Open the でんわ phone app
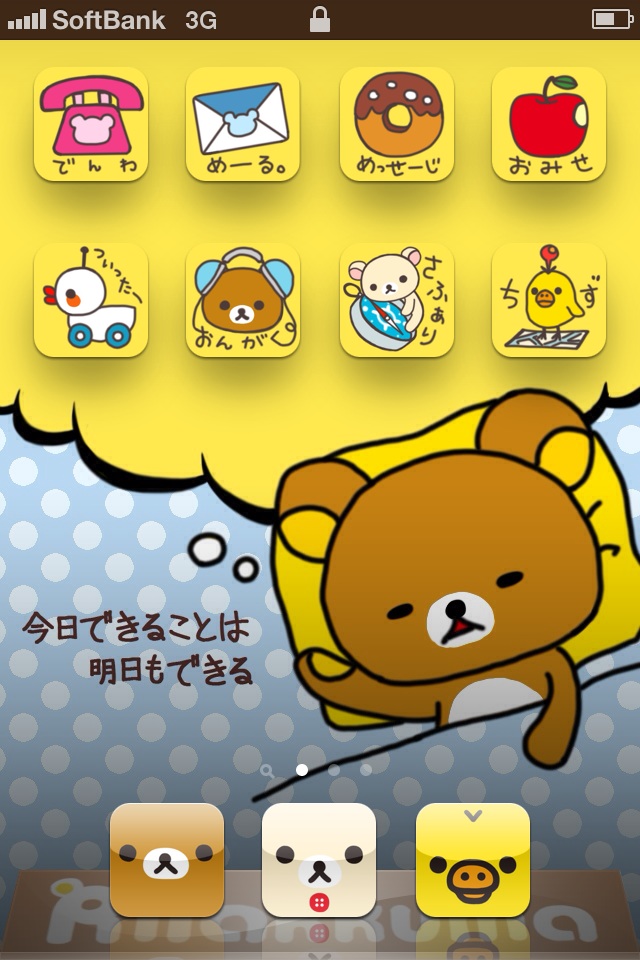Screen dimensions: 640x960 (91, 124)
